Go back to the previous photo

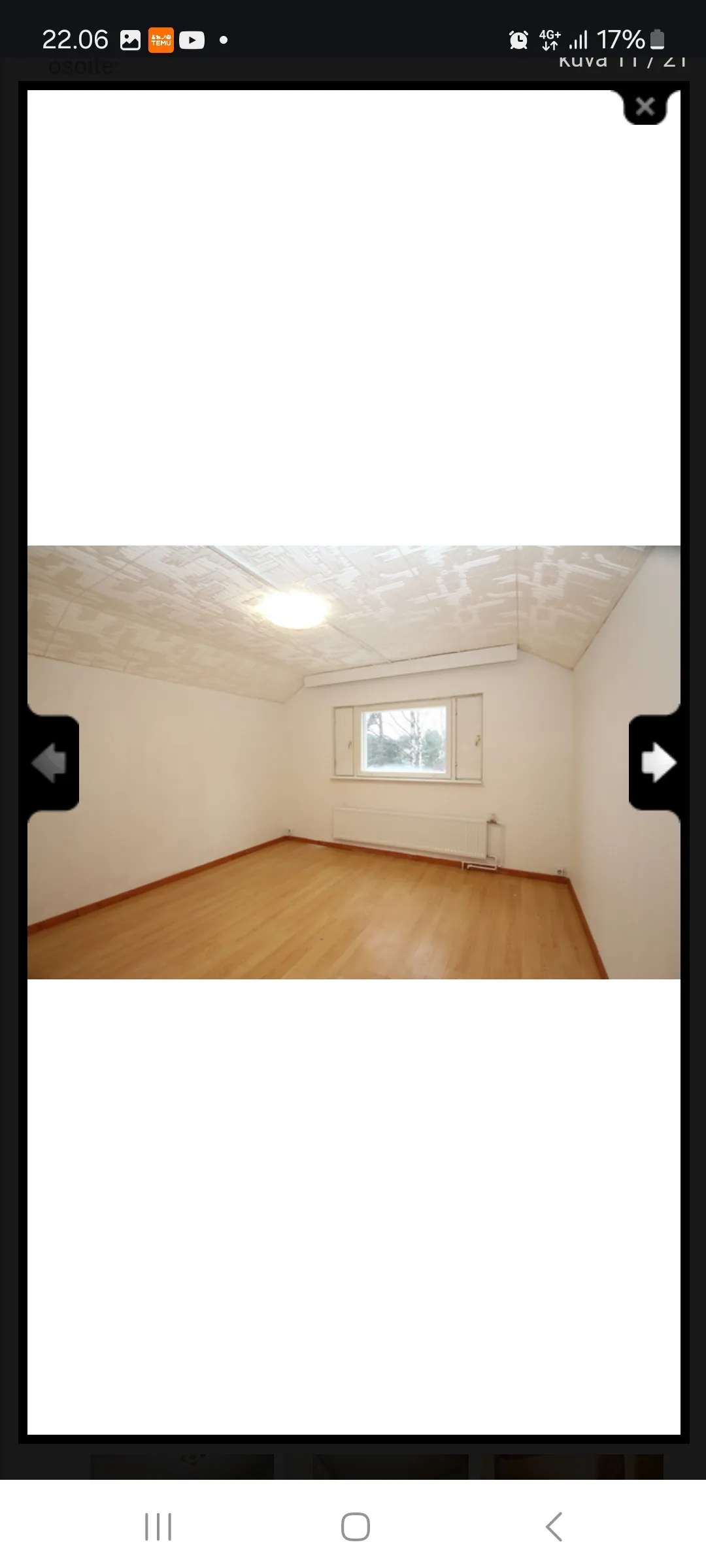click(51, 762)
